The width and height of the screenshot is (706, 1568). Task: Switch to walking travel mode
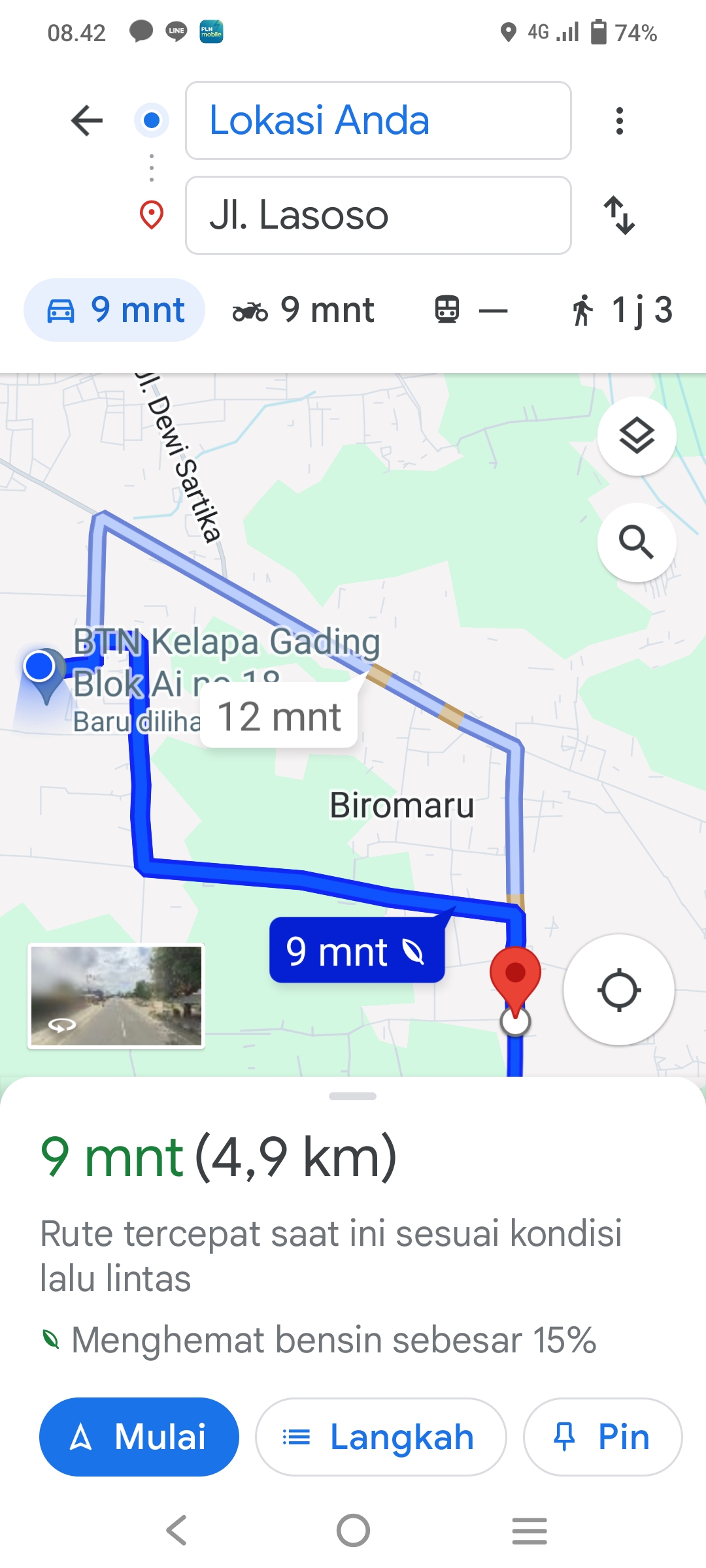tap(621, 310)
